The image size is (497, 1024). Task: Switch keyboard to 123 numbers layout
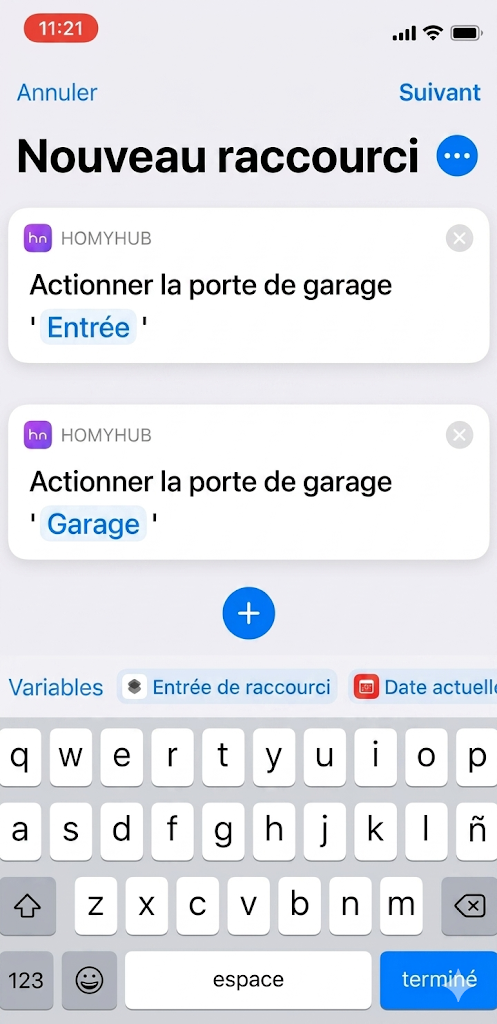[27, 980]
